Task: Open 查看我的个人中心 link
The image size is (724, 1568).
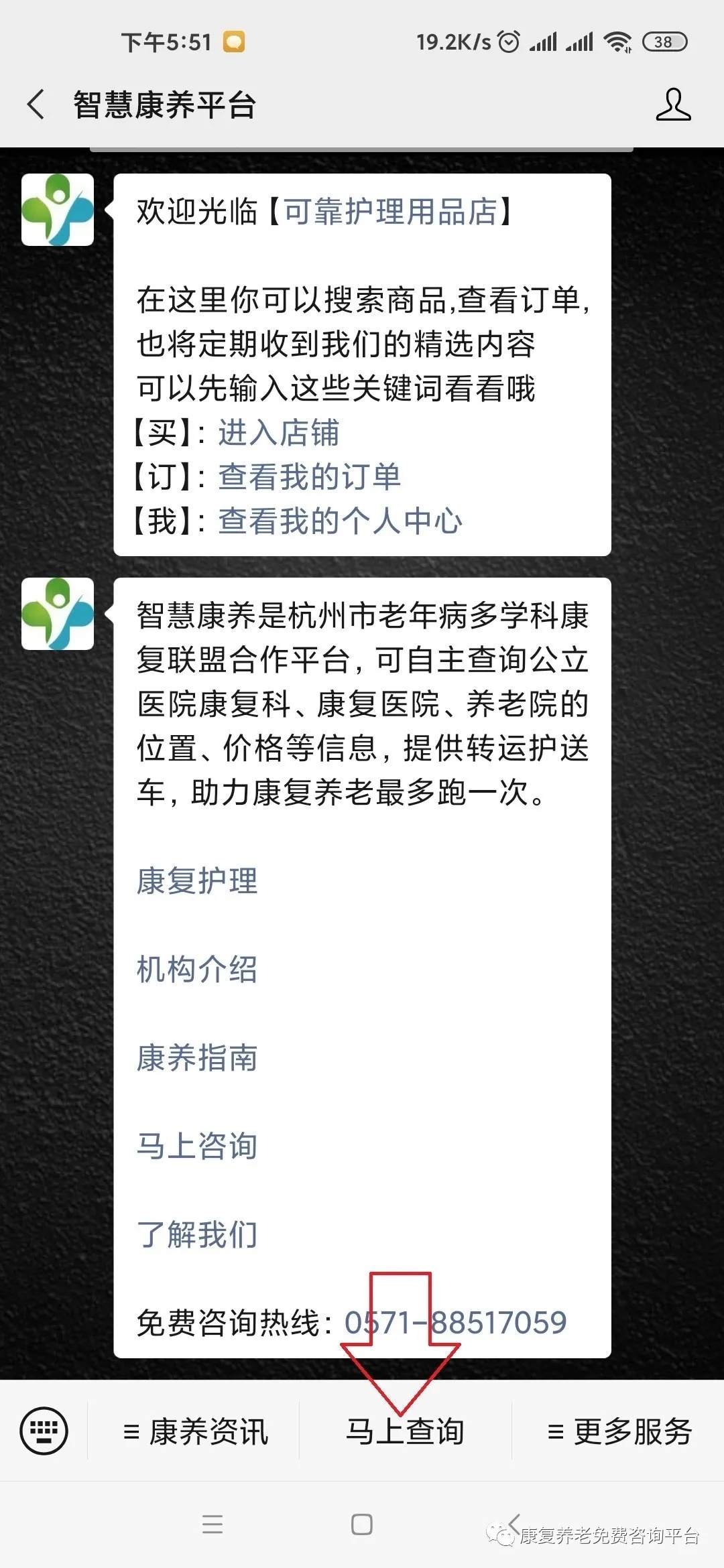Action: point(340,521)
